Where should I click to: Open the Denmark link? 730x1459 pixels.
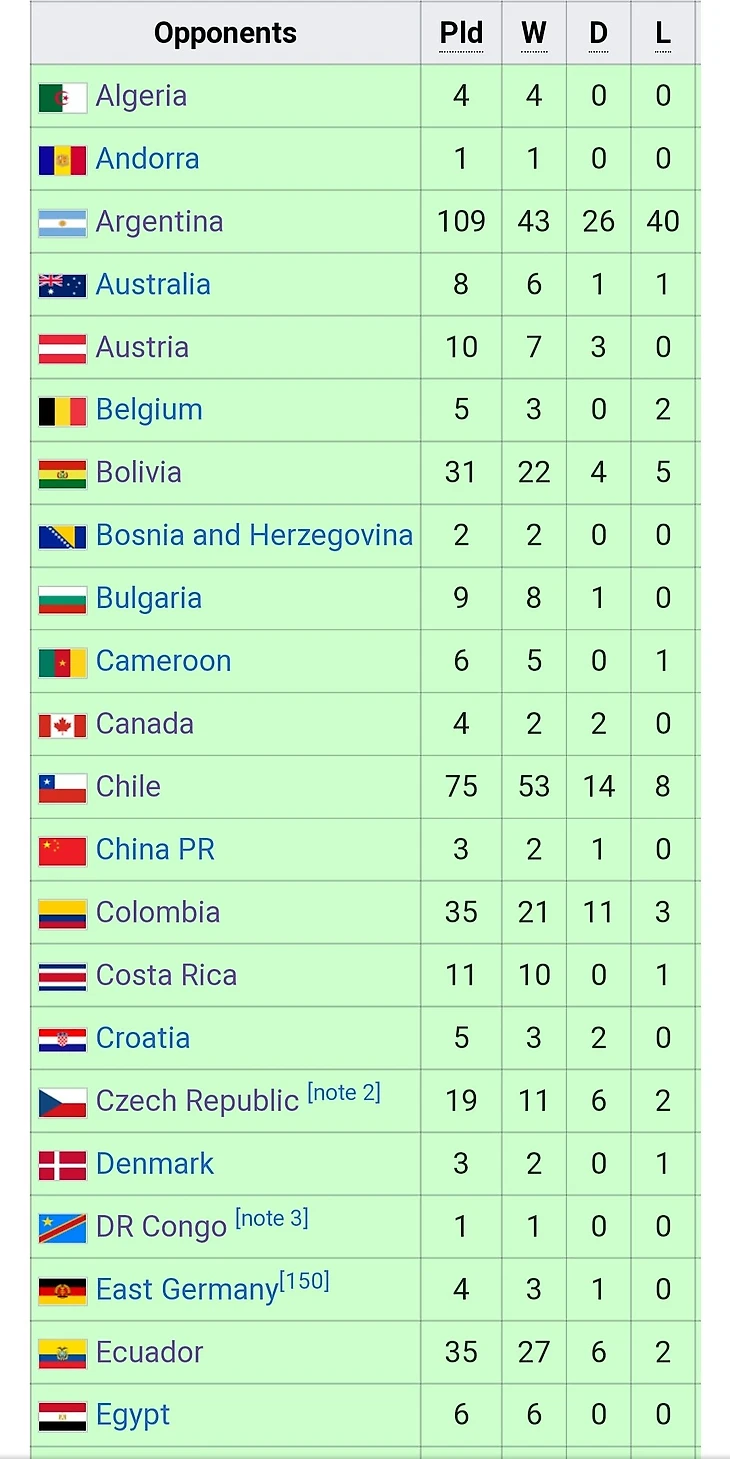point(155,1164)
